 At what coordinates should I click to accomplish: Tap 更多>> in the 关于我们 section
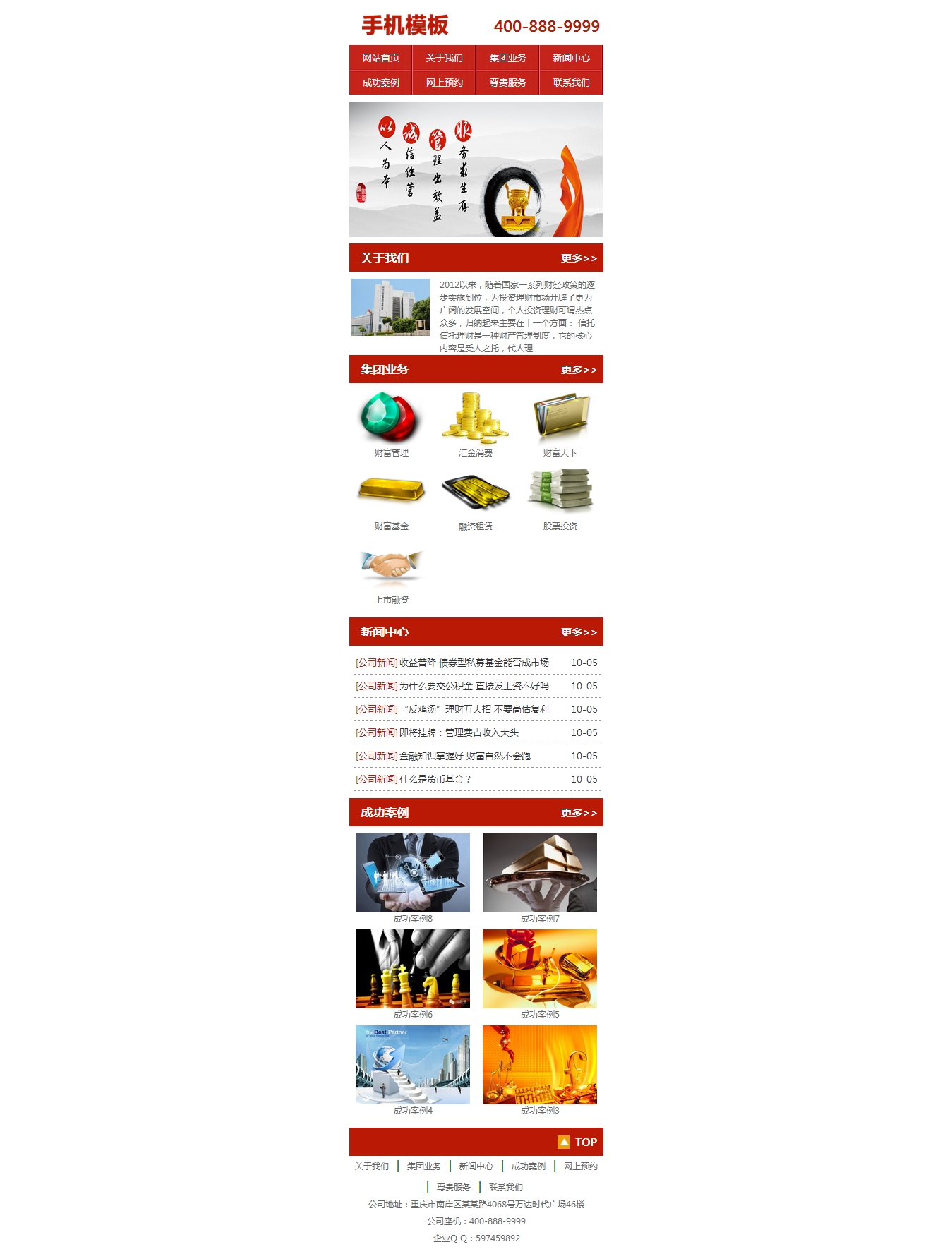(579, 258)
